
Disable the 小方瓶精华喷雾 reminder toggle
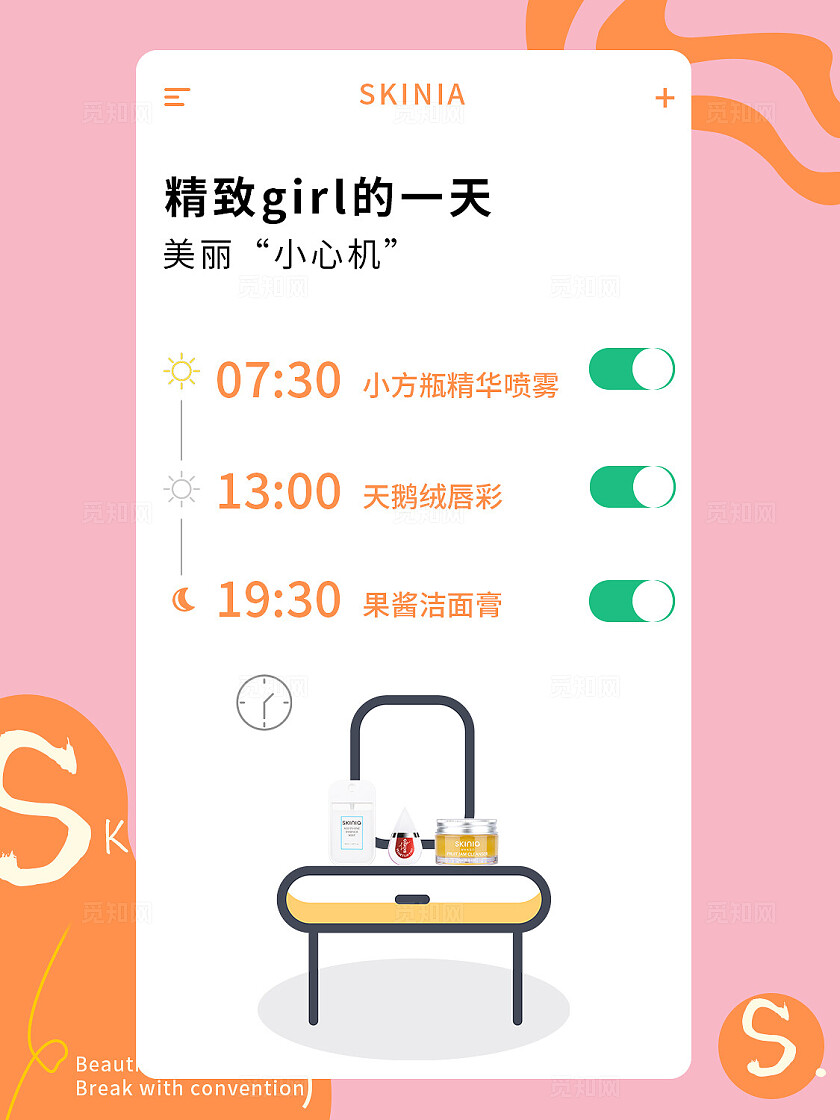(633, 369)
